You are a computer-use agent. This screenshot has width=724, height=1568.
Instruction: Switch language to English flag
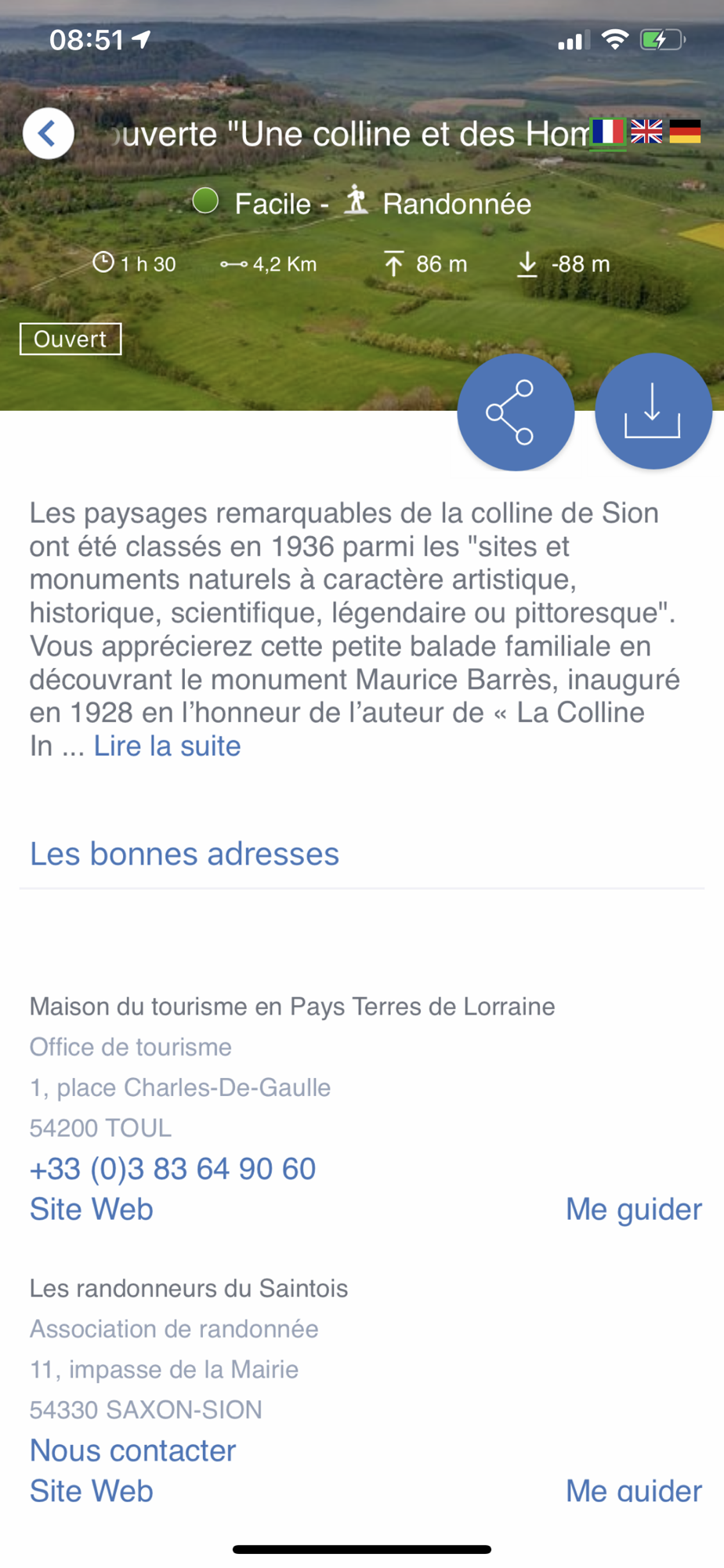click(646, 132)
